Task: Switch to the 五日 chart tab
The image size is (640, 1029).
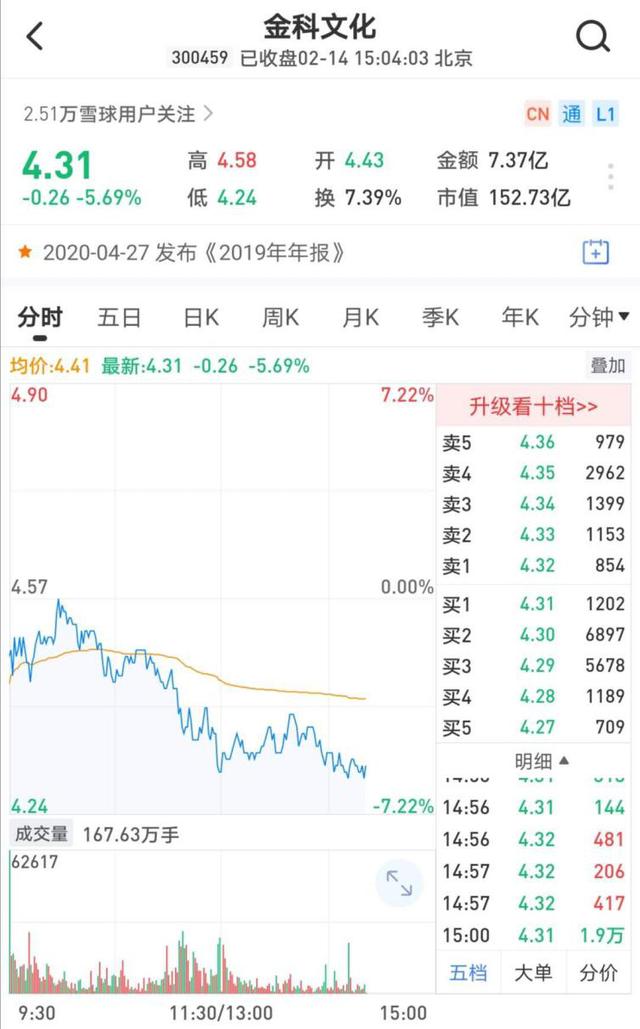Action: coord(119,318)
